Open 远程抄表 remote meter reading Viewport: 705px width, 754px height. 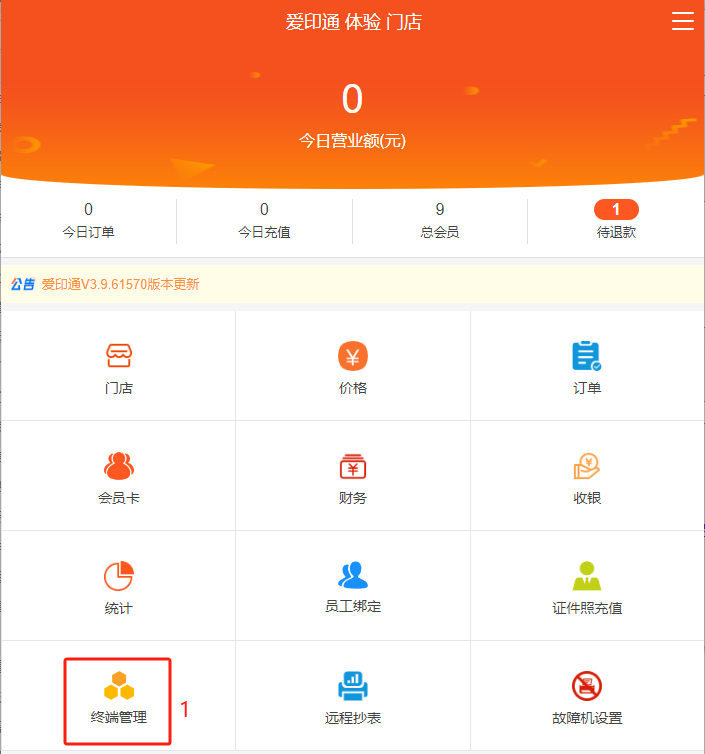(x=353, y=698)
